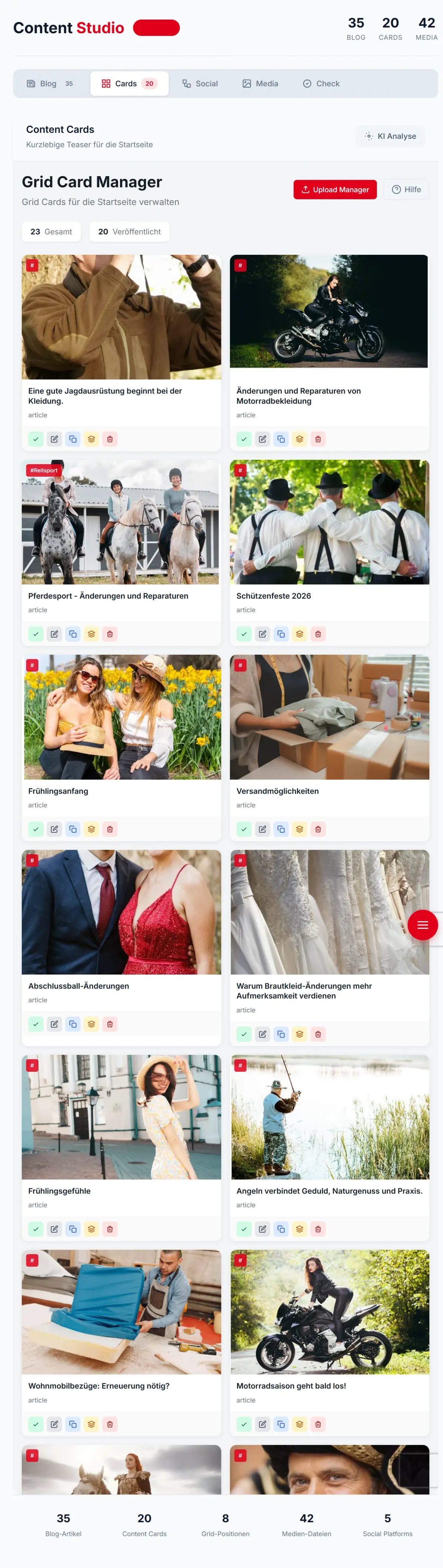Open the Angeln verbindet Geduld card image
443x1568 pixels.
(329, 1117)
